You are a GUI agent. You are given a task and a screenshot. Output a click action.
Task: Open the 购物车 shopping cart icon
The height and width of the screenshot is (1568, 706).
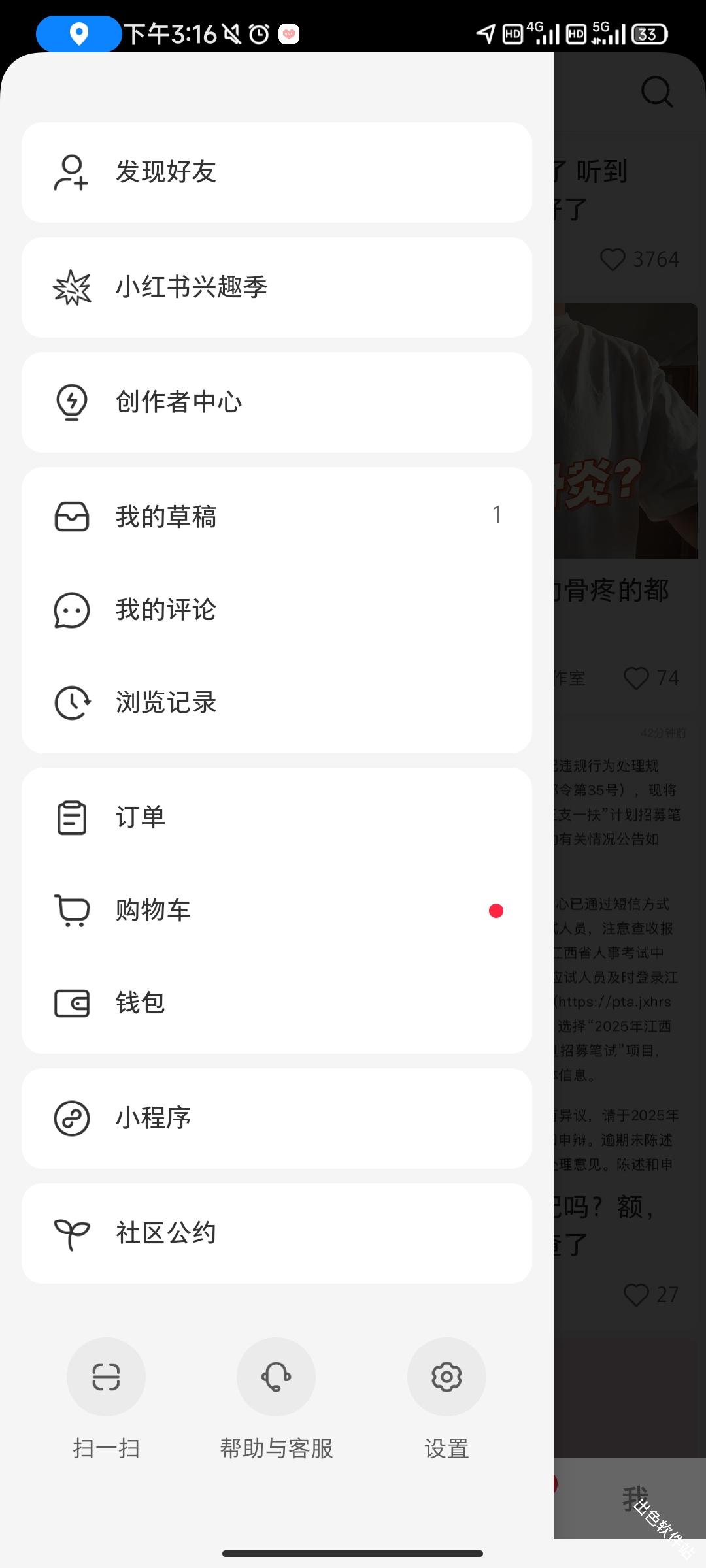[72, 909]
